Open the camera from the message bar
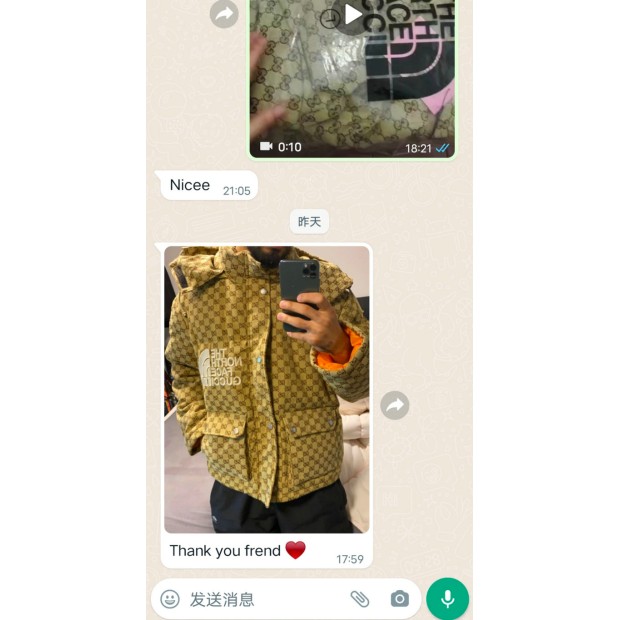The image size is (620, 620). point(400,599)
